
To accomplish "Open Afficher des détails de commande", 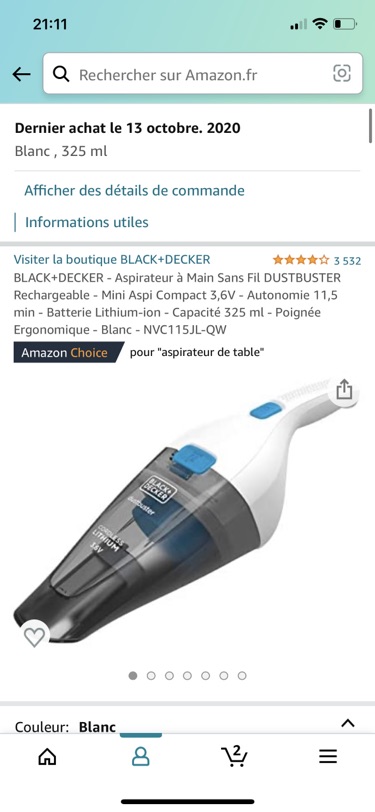I will tap(134, 191).
